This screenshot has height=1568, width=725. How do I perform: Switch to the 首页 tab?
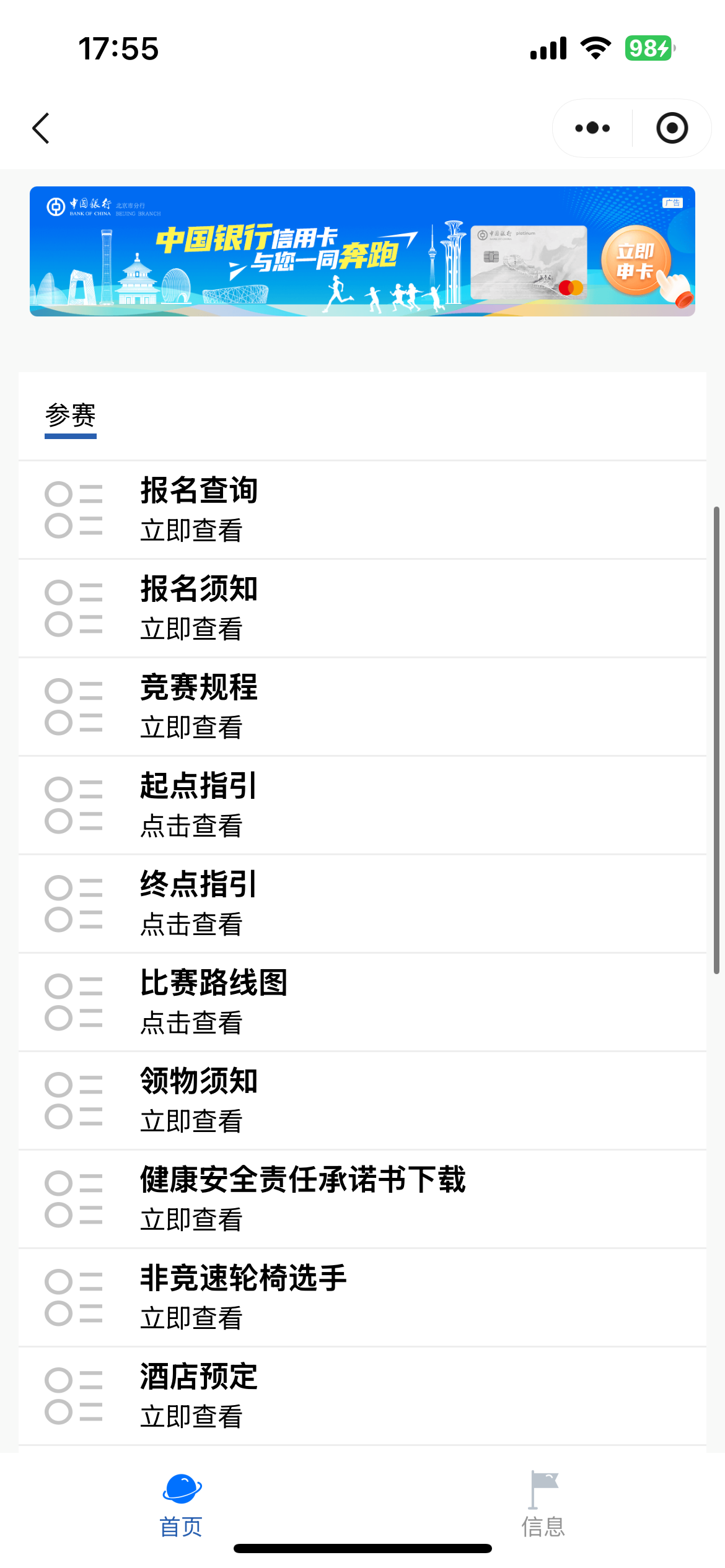click(181, 1505)
